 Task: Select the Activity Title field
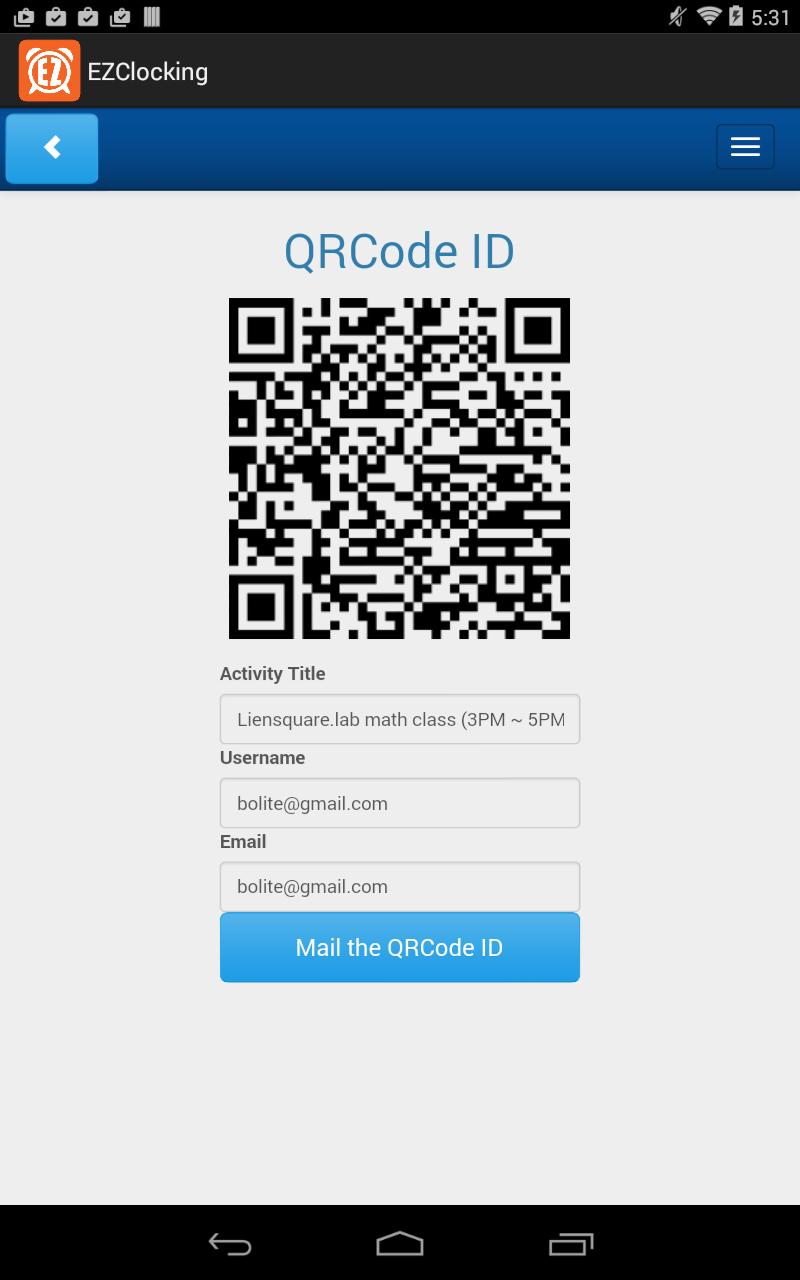pos(400,719)
